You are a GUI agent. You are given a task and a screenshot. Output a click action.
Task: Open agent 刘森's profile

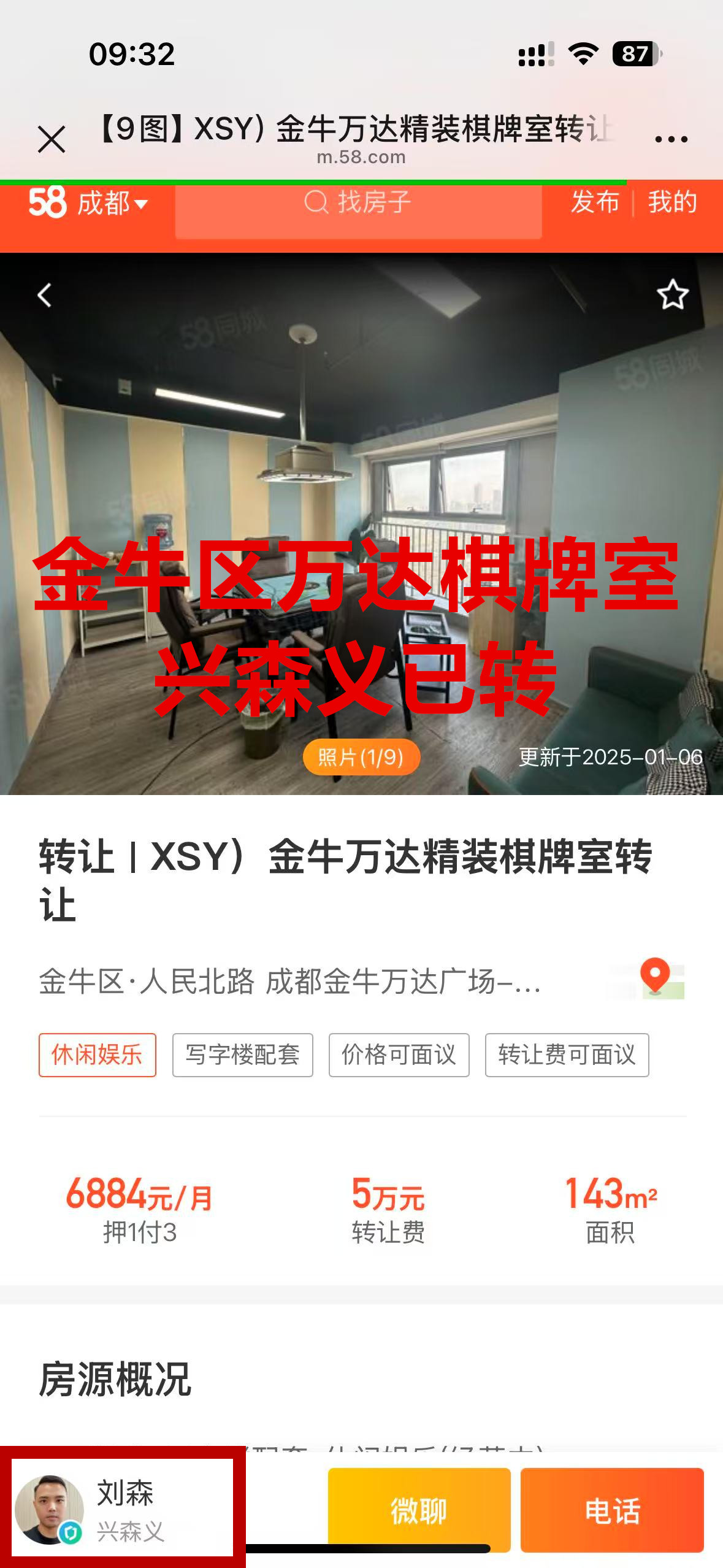pyautogui.click(x=123, y=1510)
